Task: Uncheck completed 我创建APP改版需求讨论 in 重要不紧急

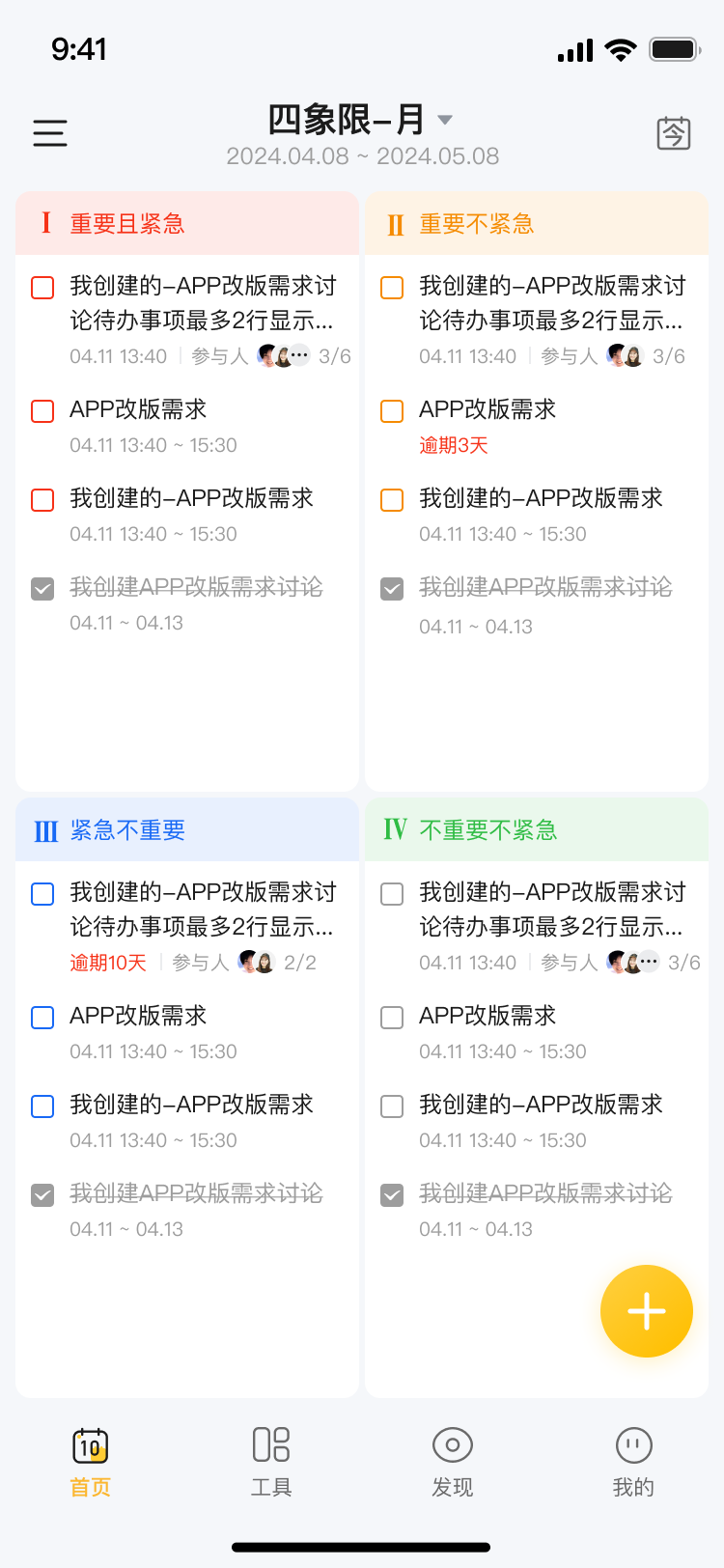Action: coord(391,588)
